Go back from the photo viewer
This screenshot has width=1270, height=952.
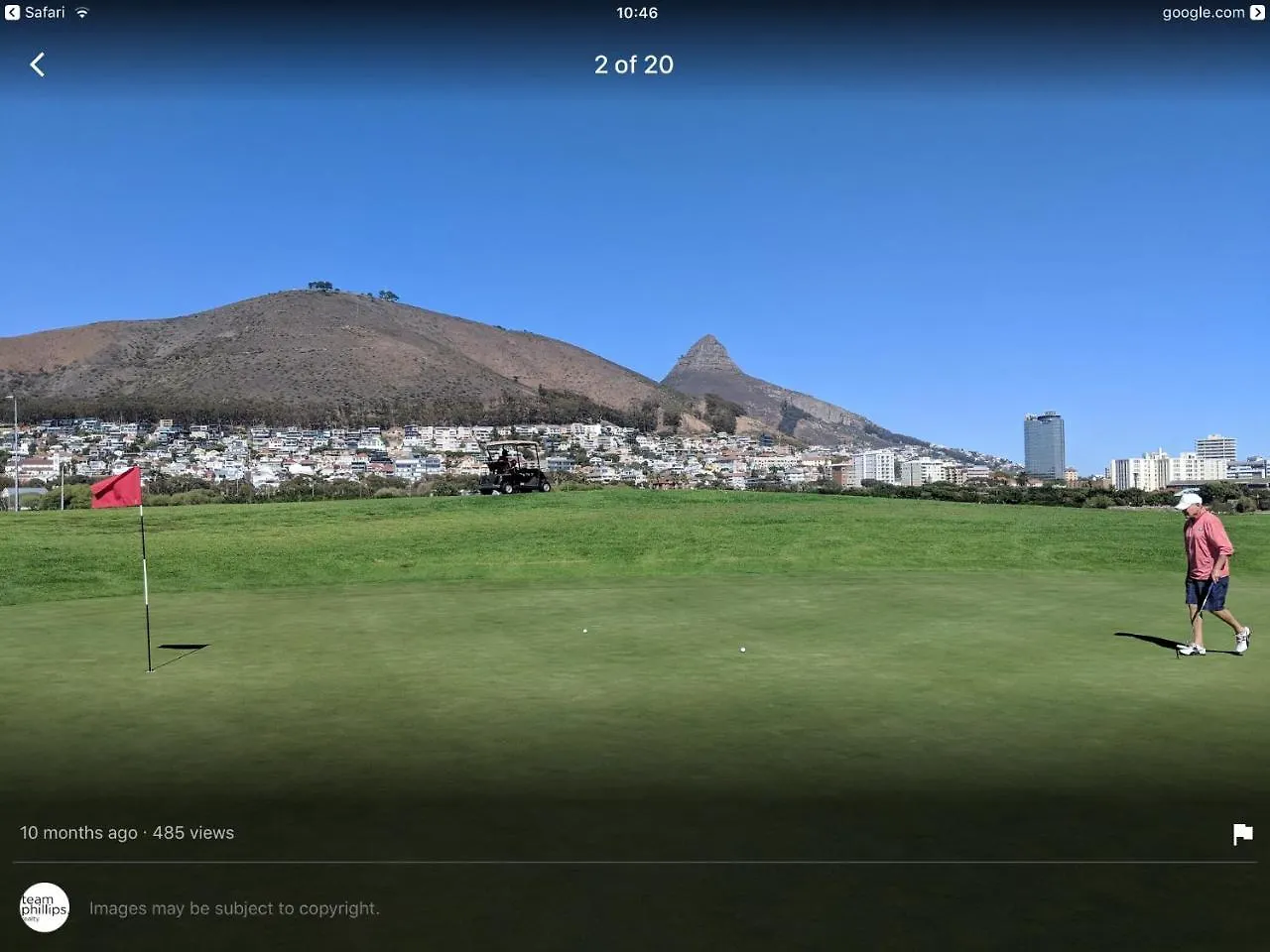coord(38,64)
